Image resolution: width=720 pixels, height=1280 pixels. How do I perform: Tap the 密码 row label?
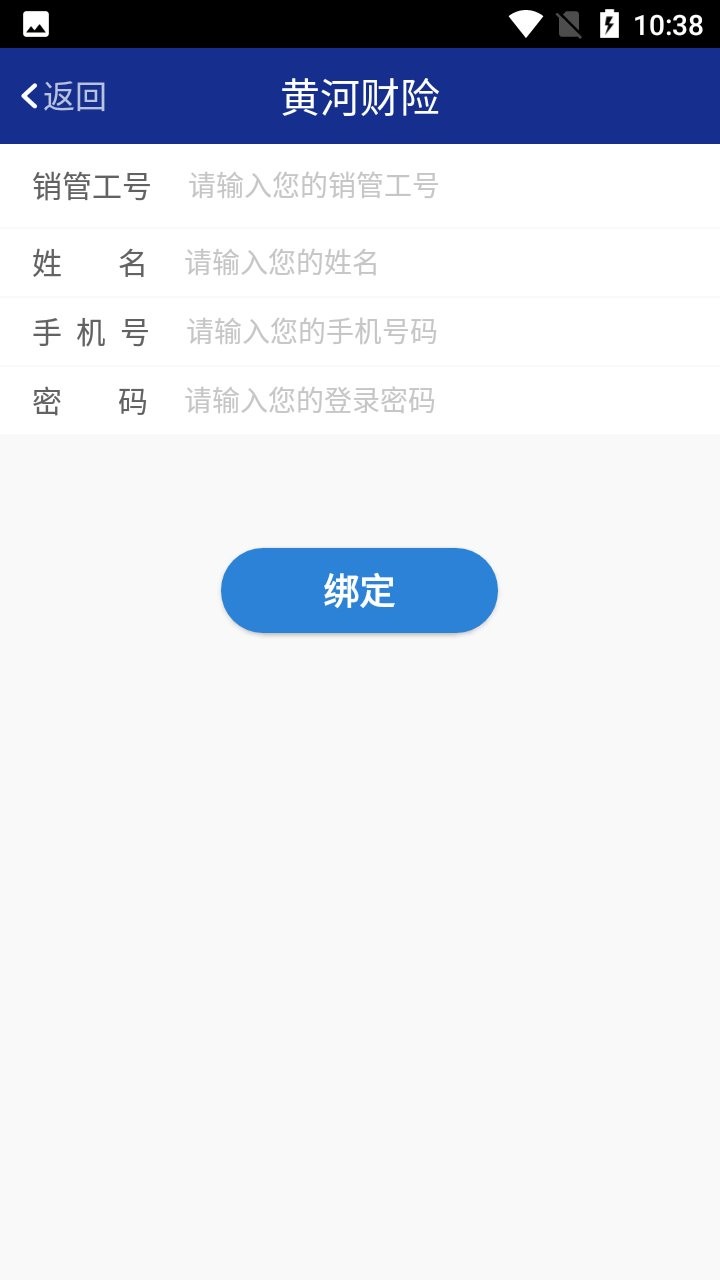pyautogui.click(x=92, y=400)
